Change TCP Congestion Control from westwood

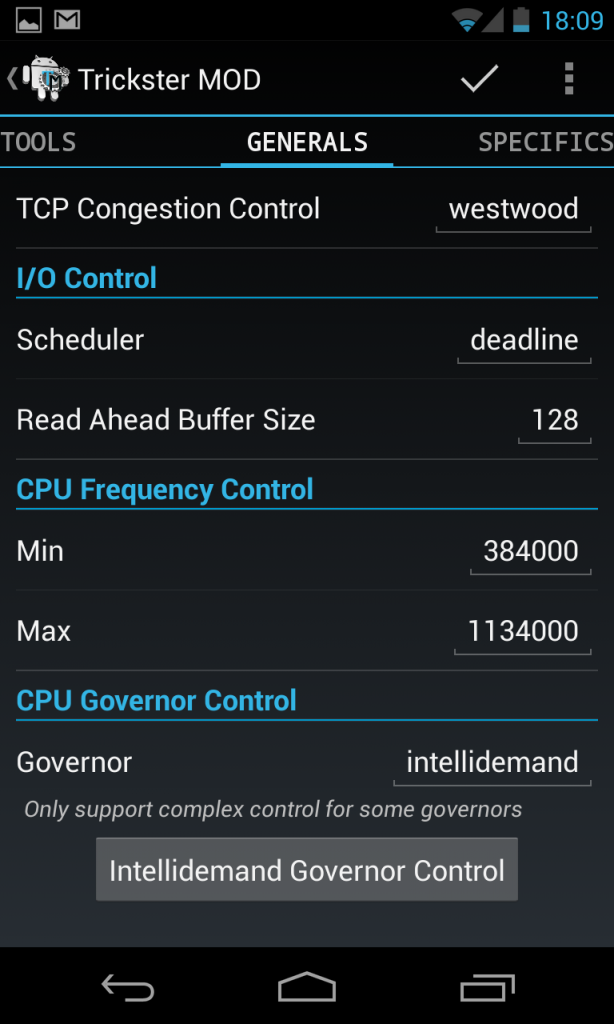point(513,209)
